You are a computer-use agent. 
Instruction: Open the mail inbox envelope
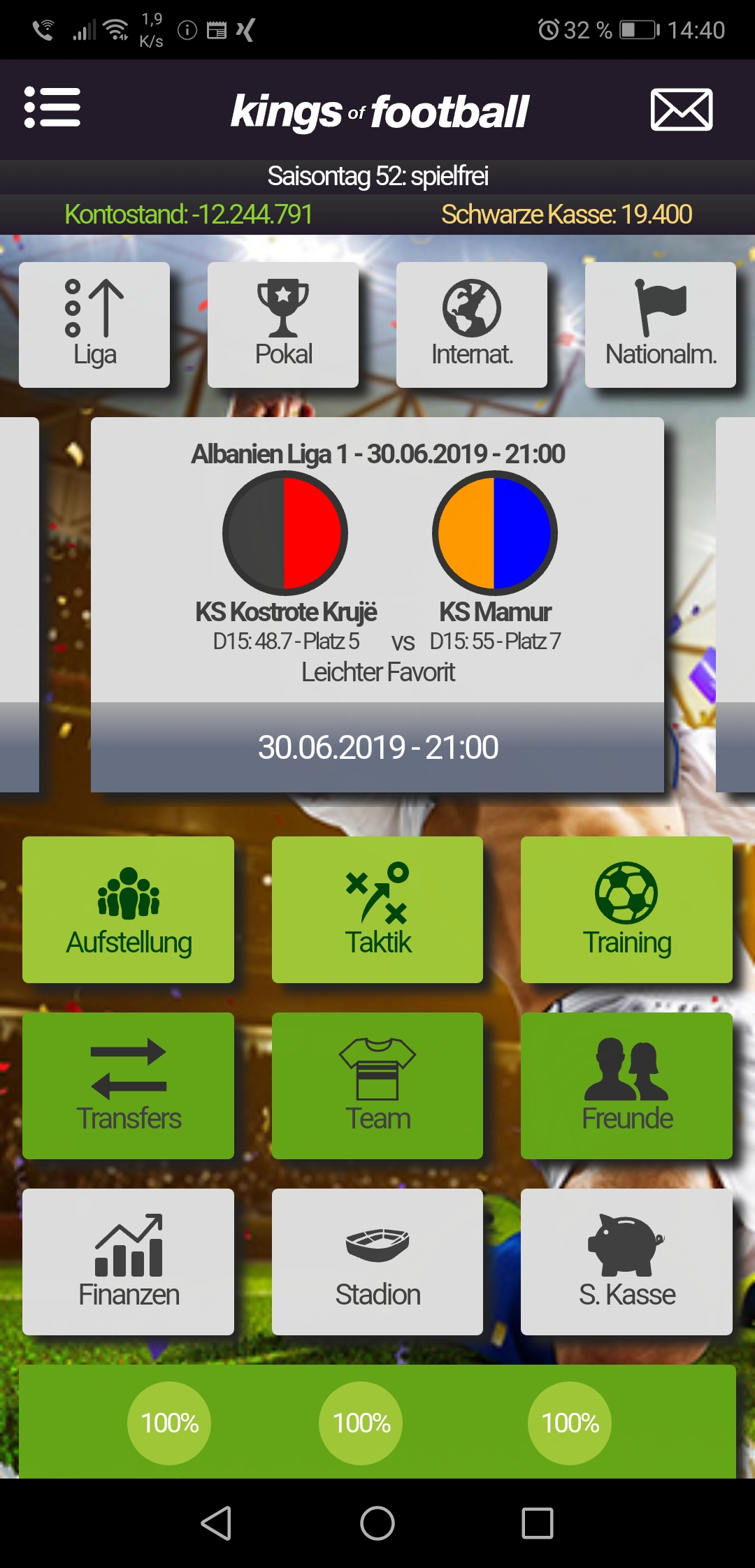click(x=681, y=110)
